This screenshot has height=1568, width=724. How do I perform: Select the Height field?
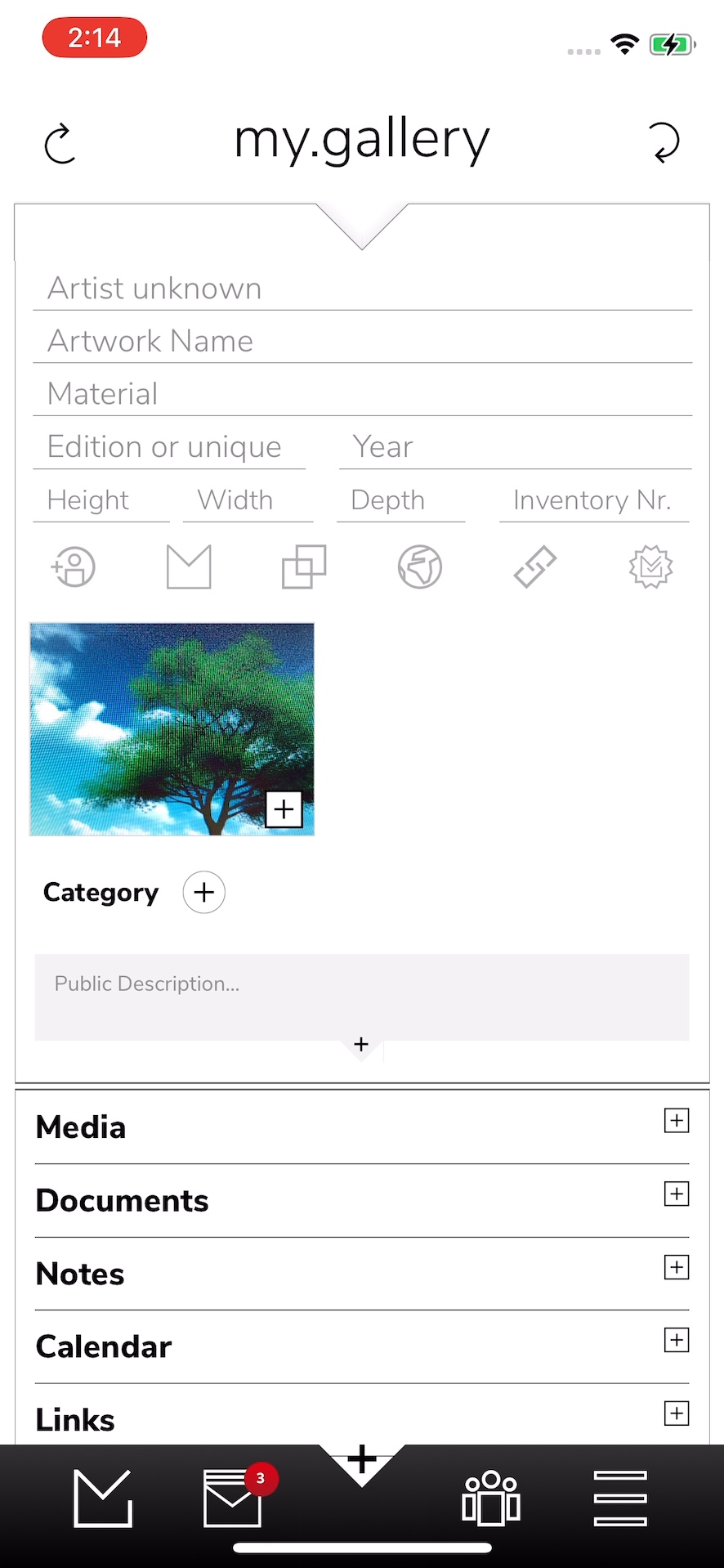pyautogui.click(x=101, y=500)
